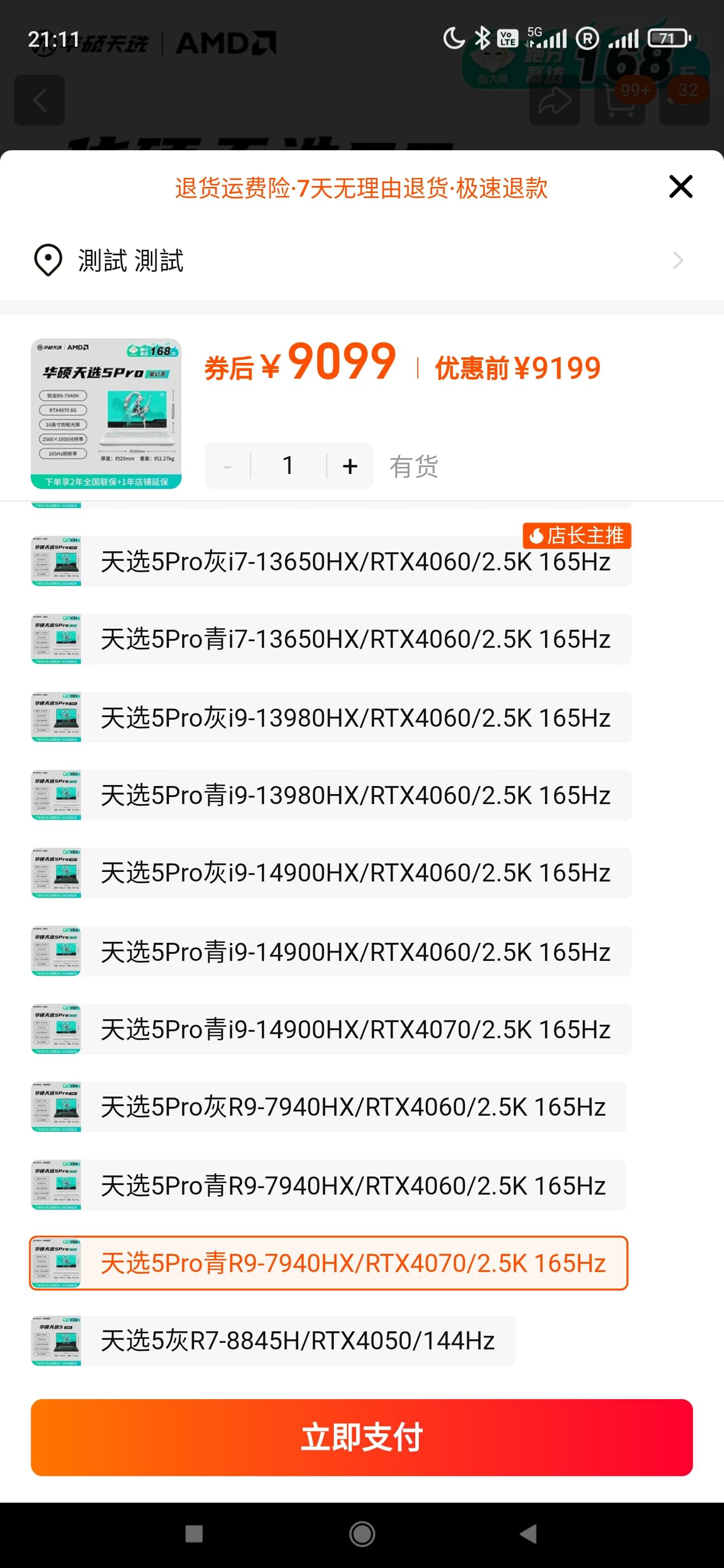Close the product options sheet
The height and width of the screenshot is (1568, 724).
[x=680, y=186]
